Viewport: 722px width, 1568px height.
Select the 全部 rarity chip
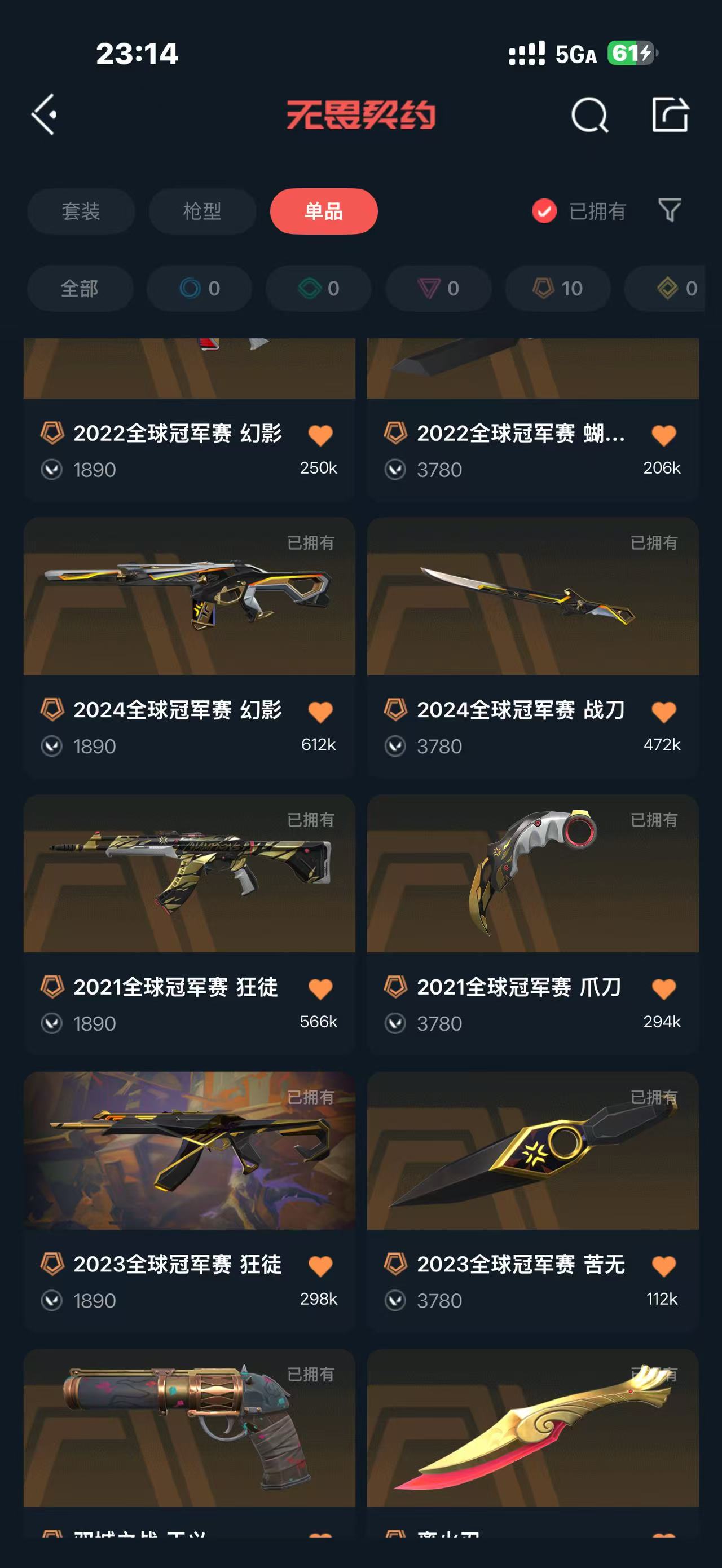tap(80, 288)
